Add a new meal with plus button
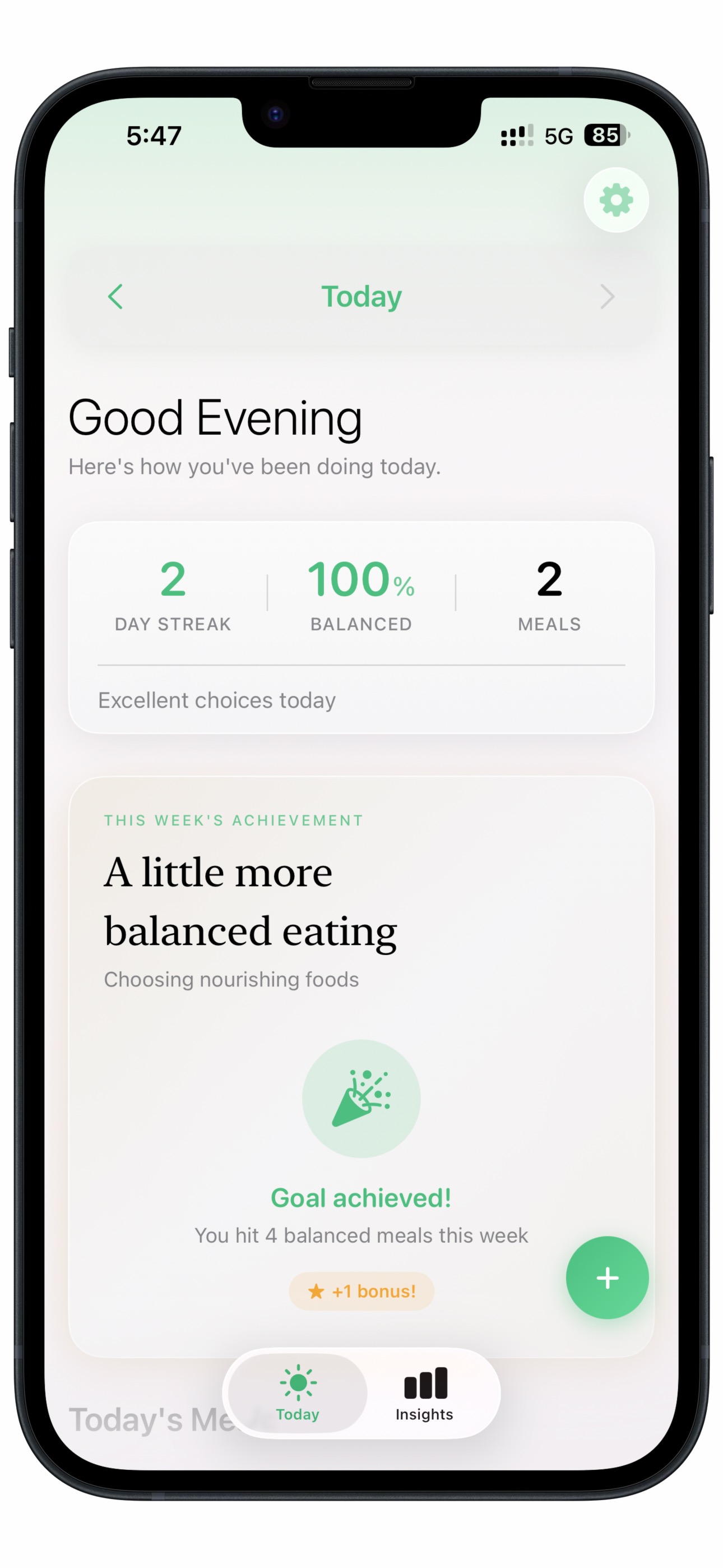This screenshot has height=1568, width=723. click(607, 1278)
